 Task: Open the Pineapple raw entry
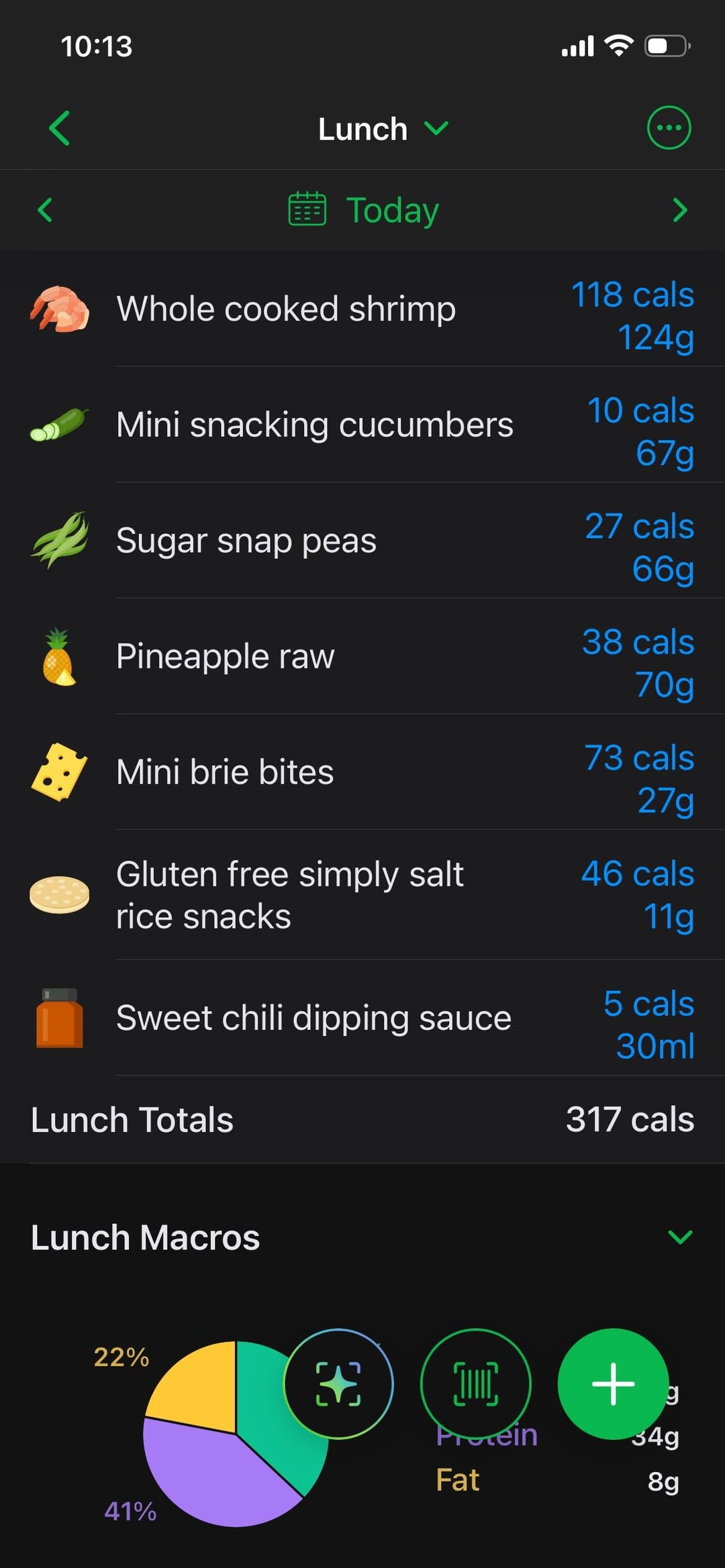coord(362,656)
